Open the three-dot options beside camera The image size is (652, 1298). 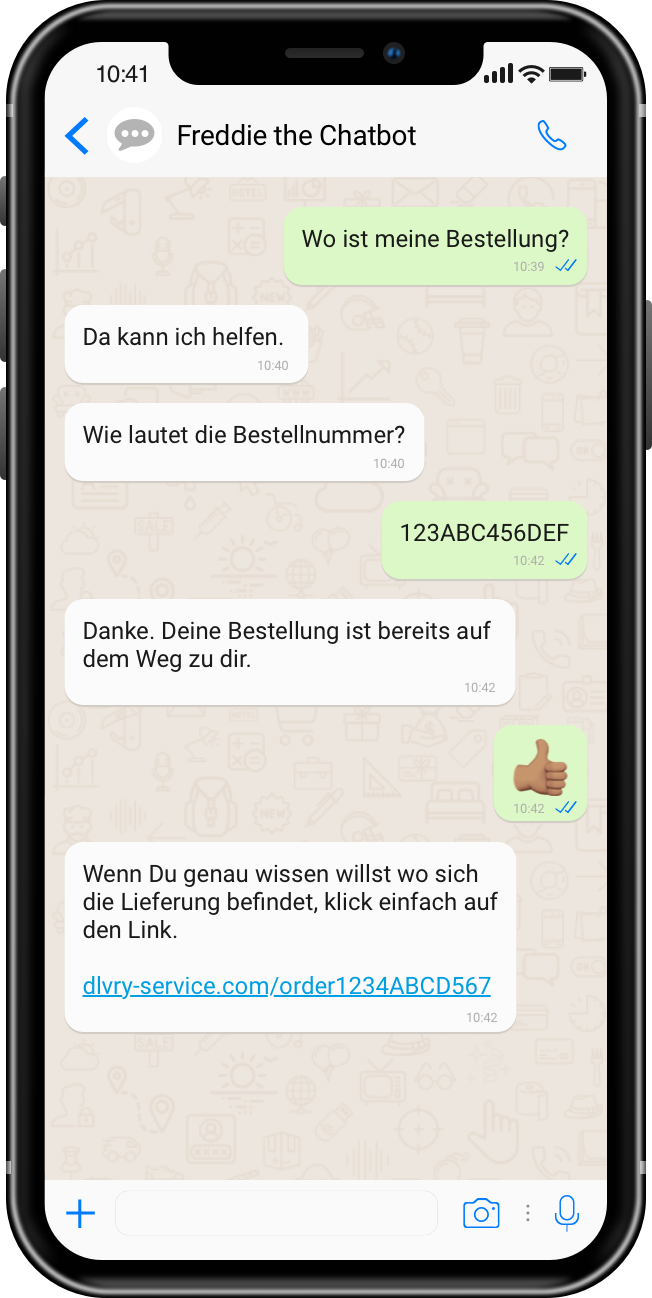[528, 1213]
